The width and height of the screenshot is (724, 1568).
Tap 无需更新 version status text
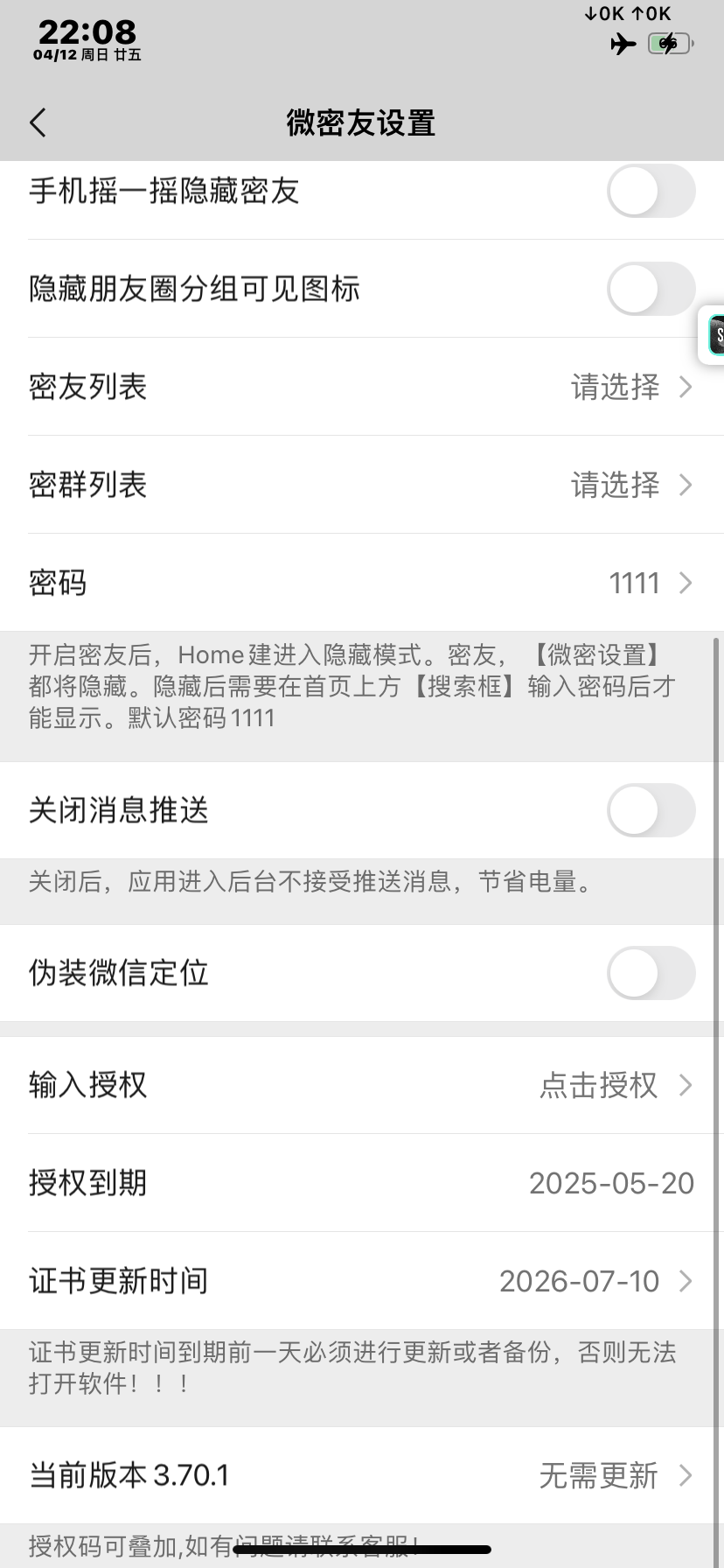(x=597, y=1475)
